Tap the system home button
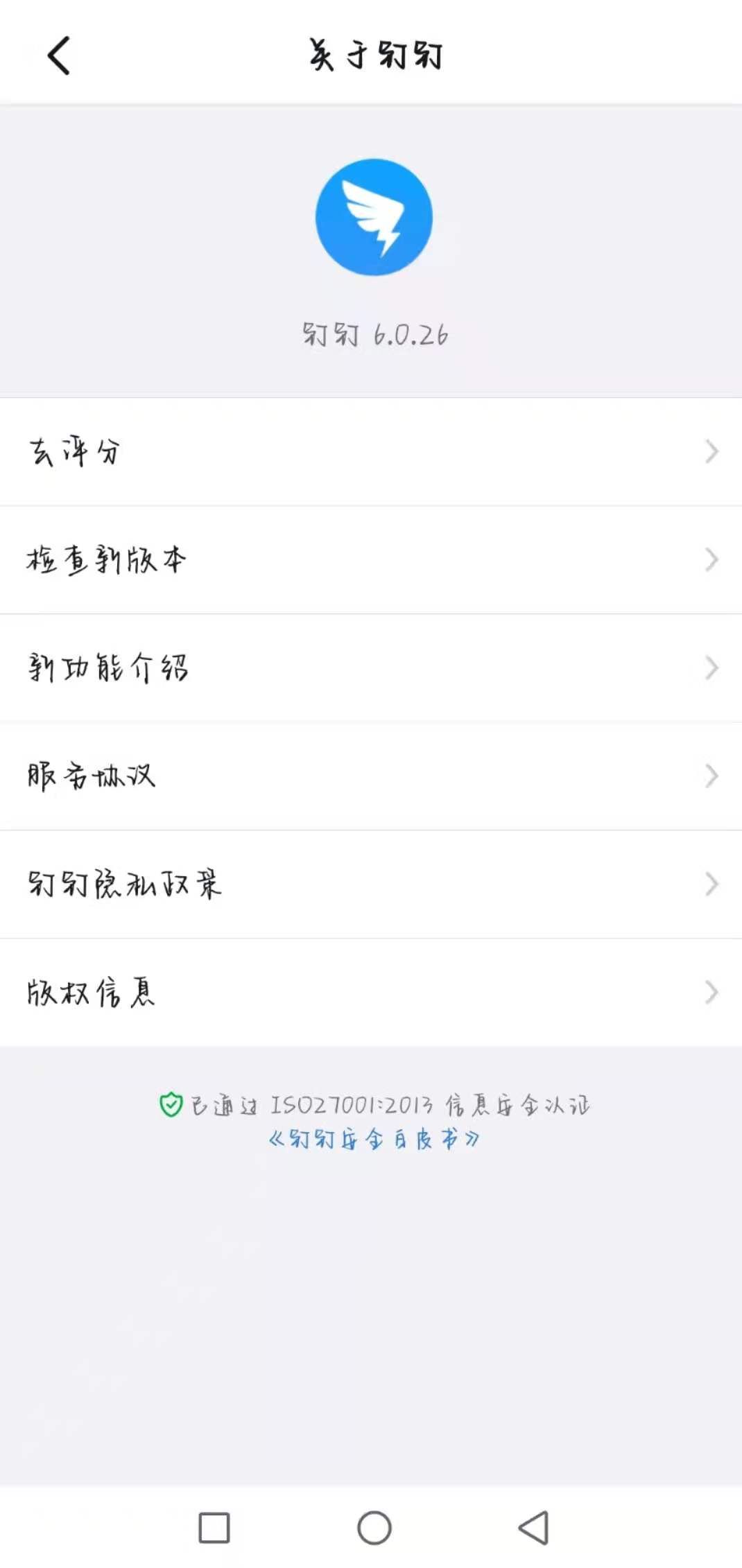 [x=374, y=1527]
